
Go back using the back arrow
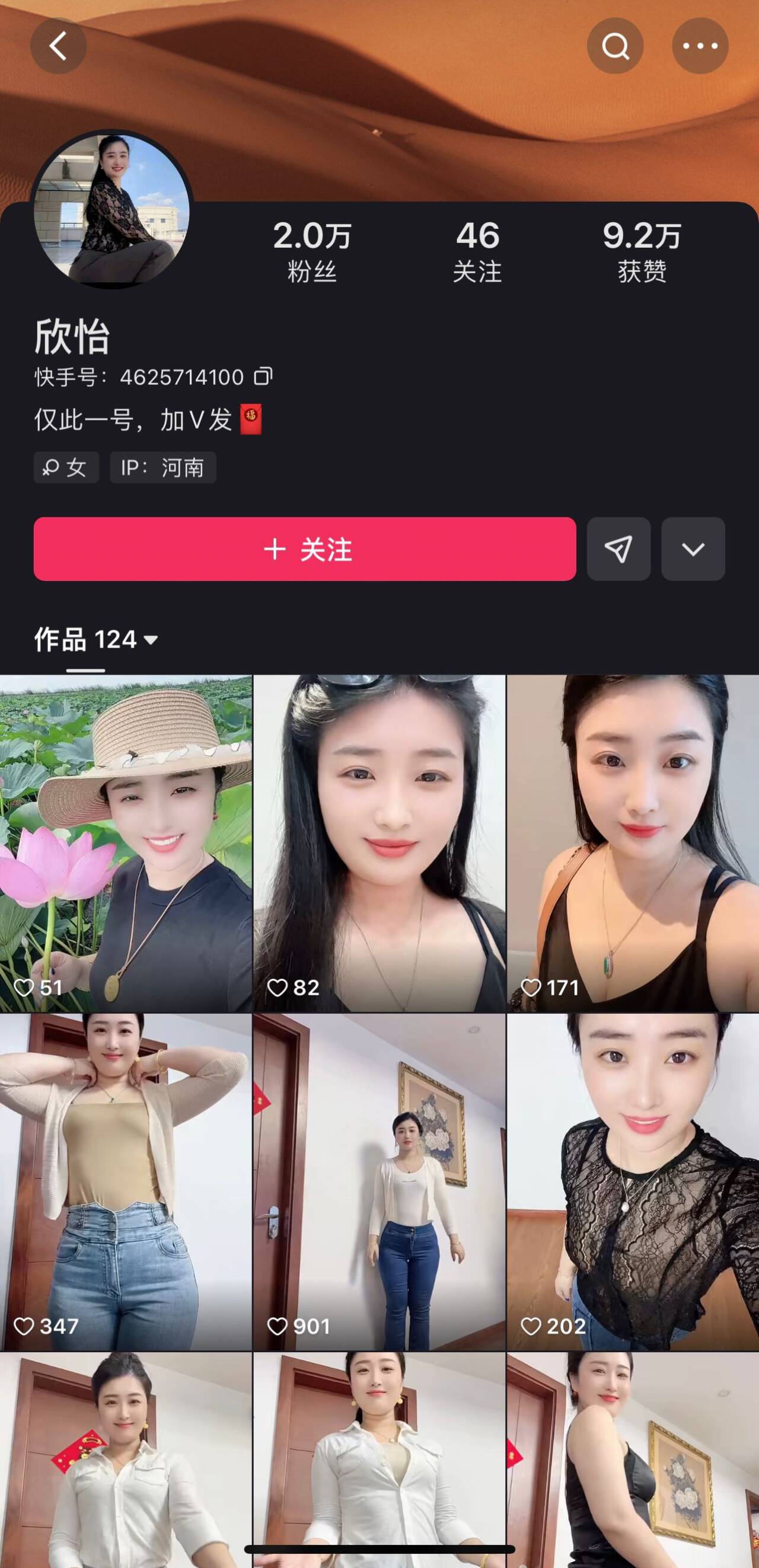(59, 46)
